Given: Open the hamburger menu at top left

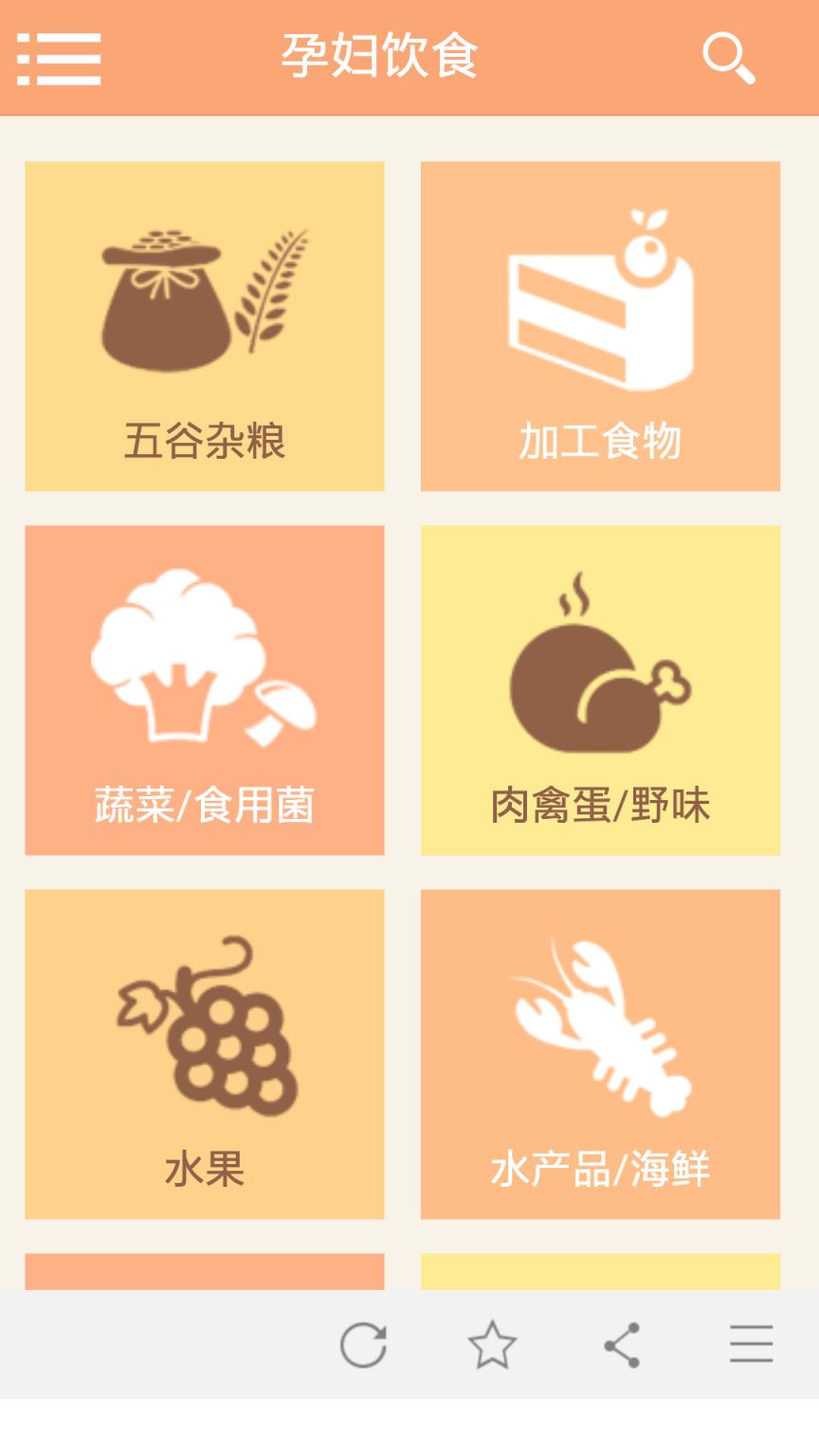Looking at the screenshot, I should 60,59.
